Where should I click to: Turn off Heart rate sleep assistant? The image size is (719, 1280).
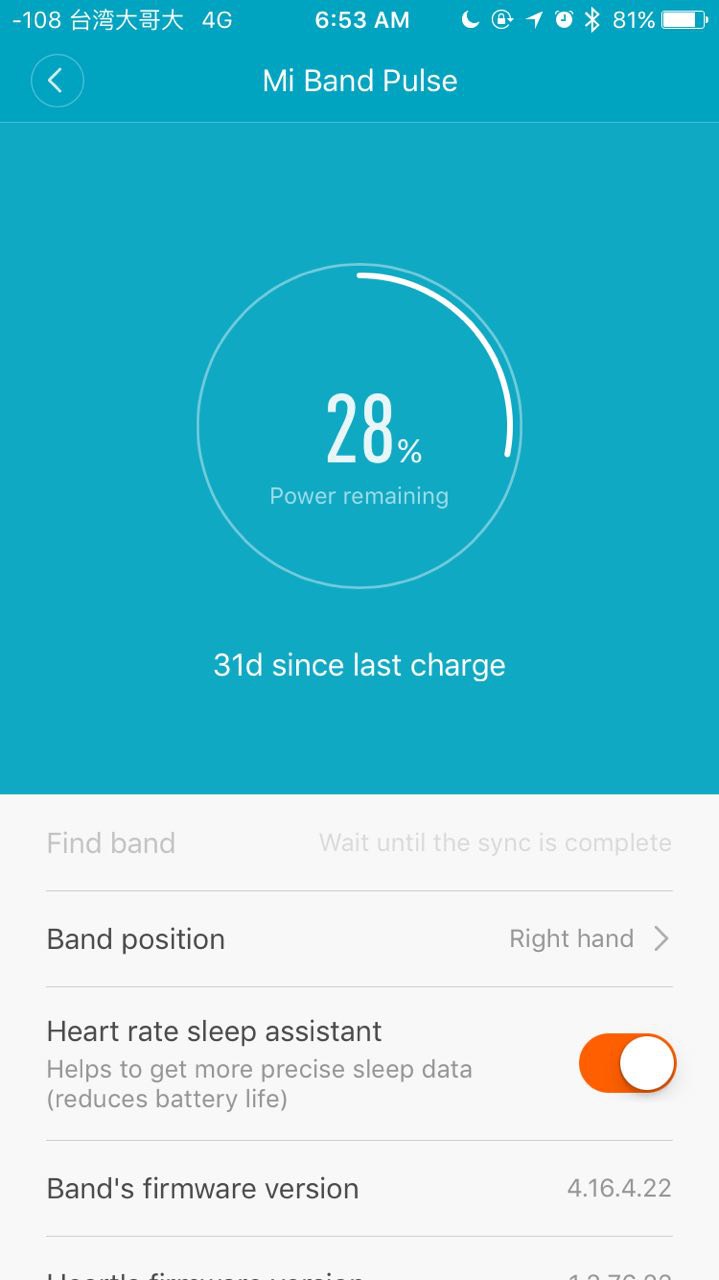click(627, 1063)
